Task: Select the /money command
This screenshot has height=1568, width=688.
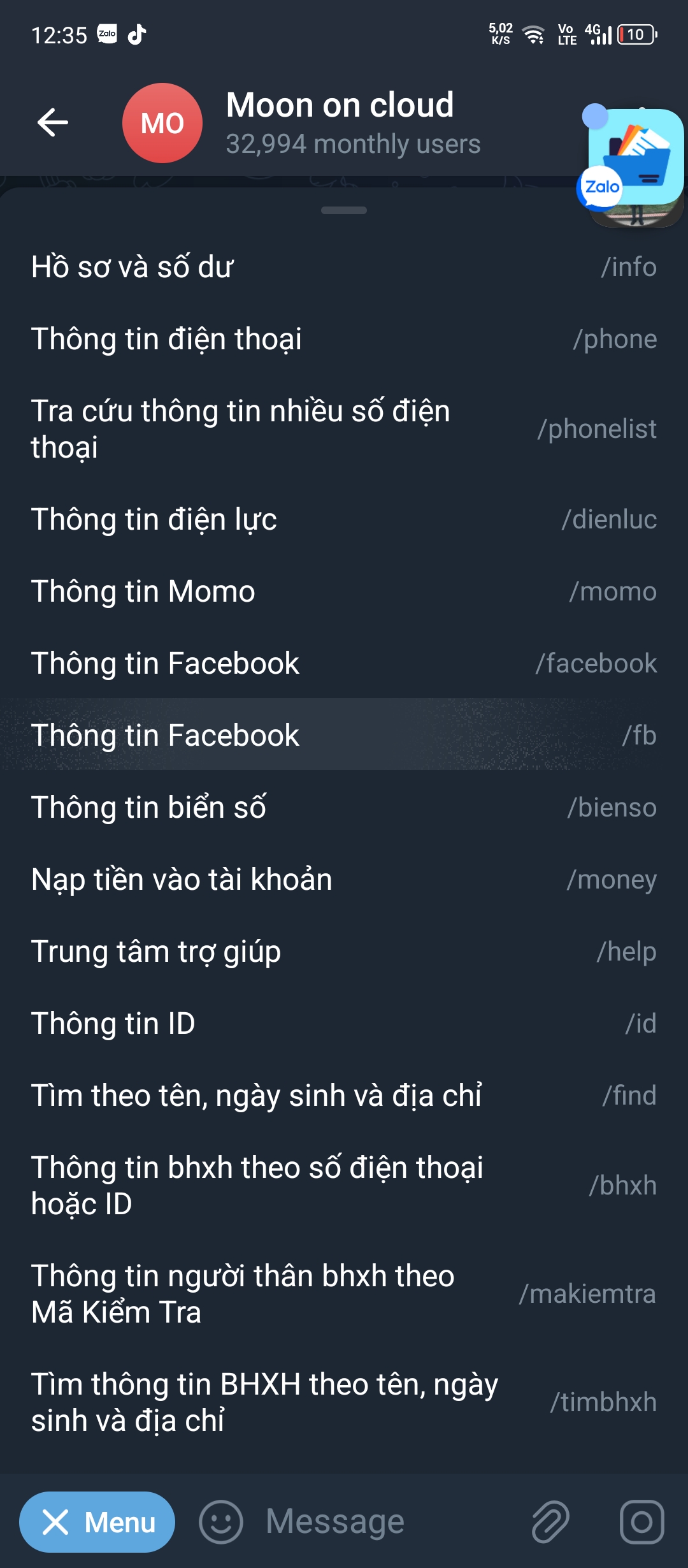Action: 344,880
